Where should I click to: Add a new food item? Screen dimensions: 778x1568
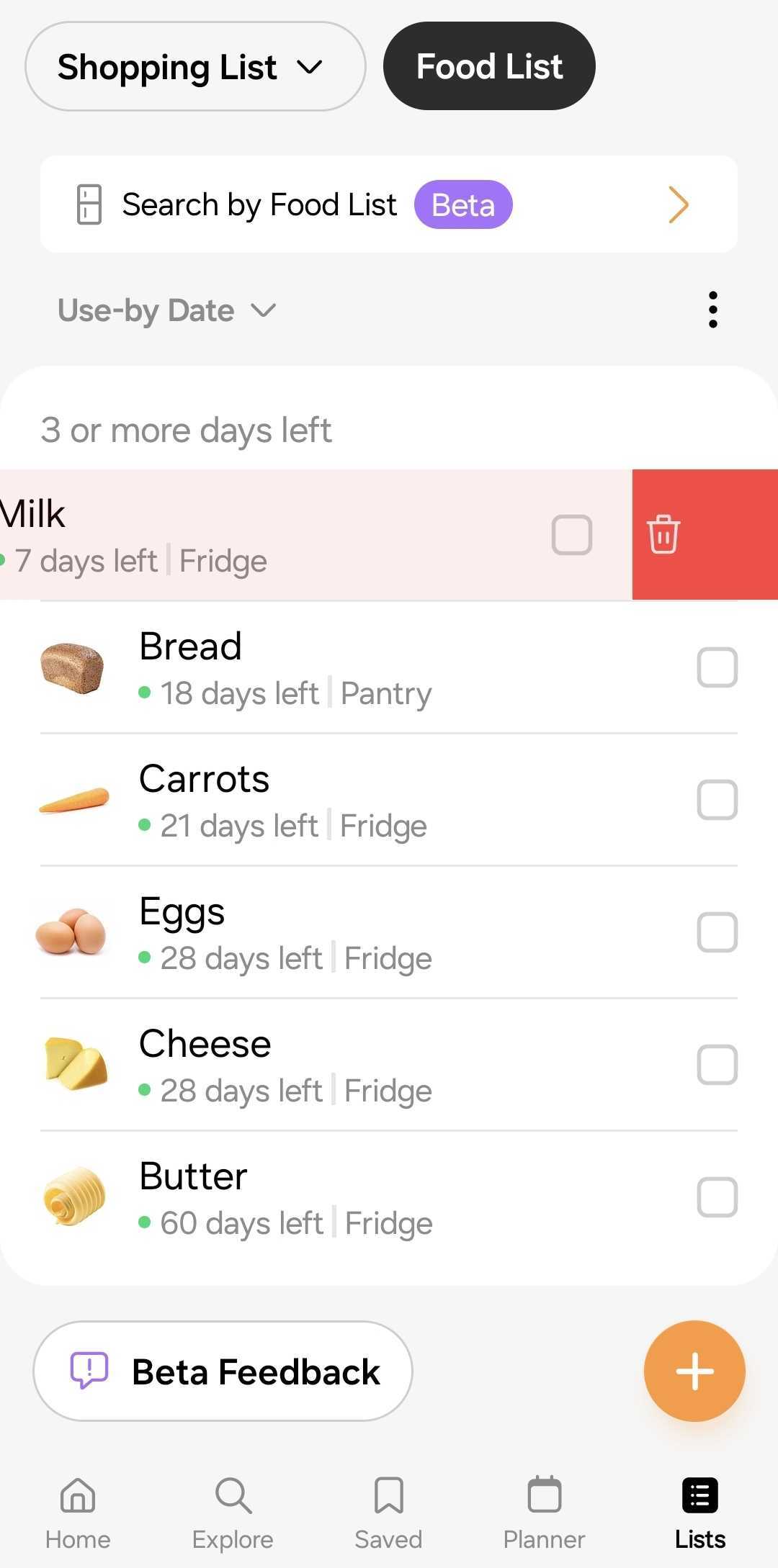pos(694,1371)
